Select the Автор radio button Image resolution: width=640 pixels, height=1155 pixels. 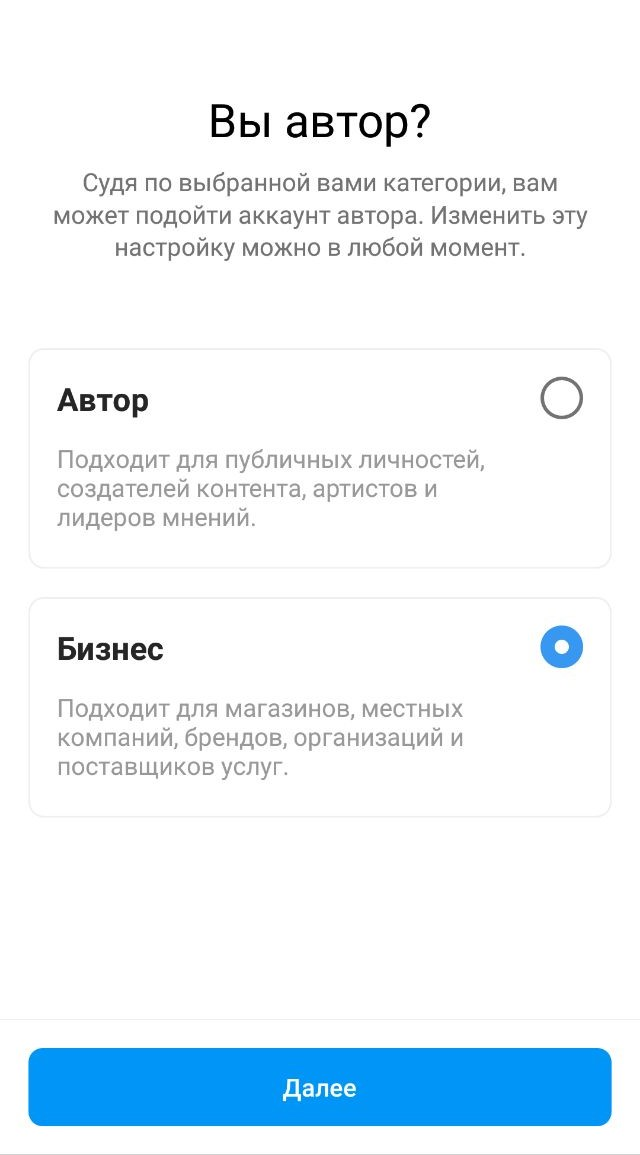[x=561, y=399]
